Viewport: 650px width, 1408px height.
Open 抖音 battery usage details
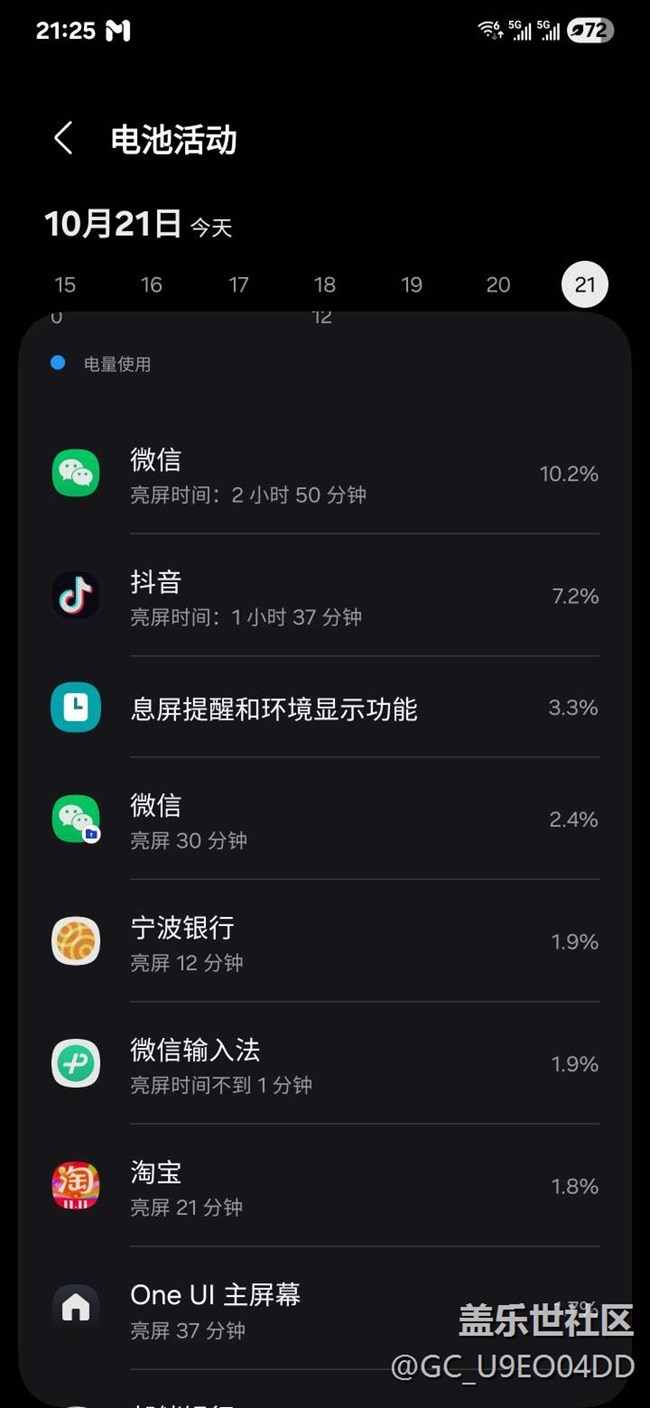coord(325,596)
